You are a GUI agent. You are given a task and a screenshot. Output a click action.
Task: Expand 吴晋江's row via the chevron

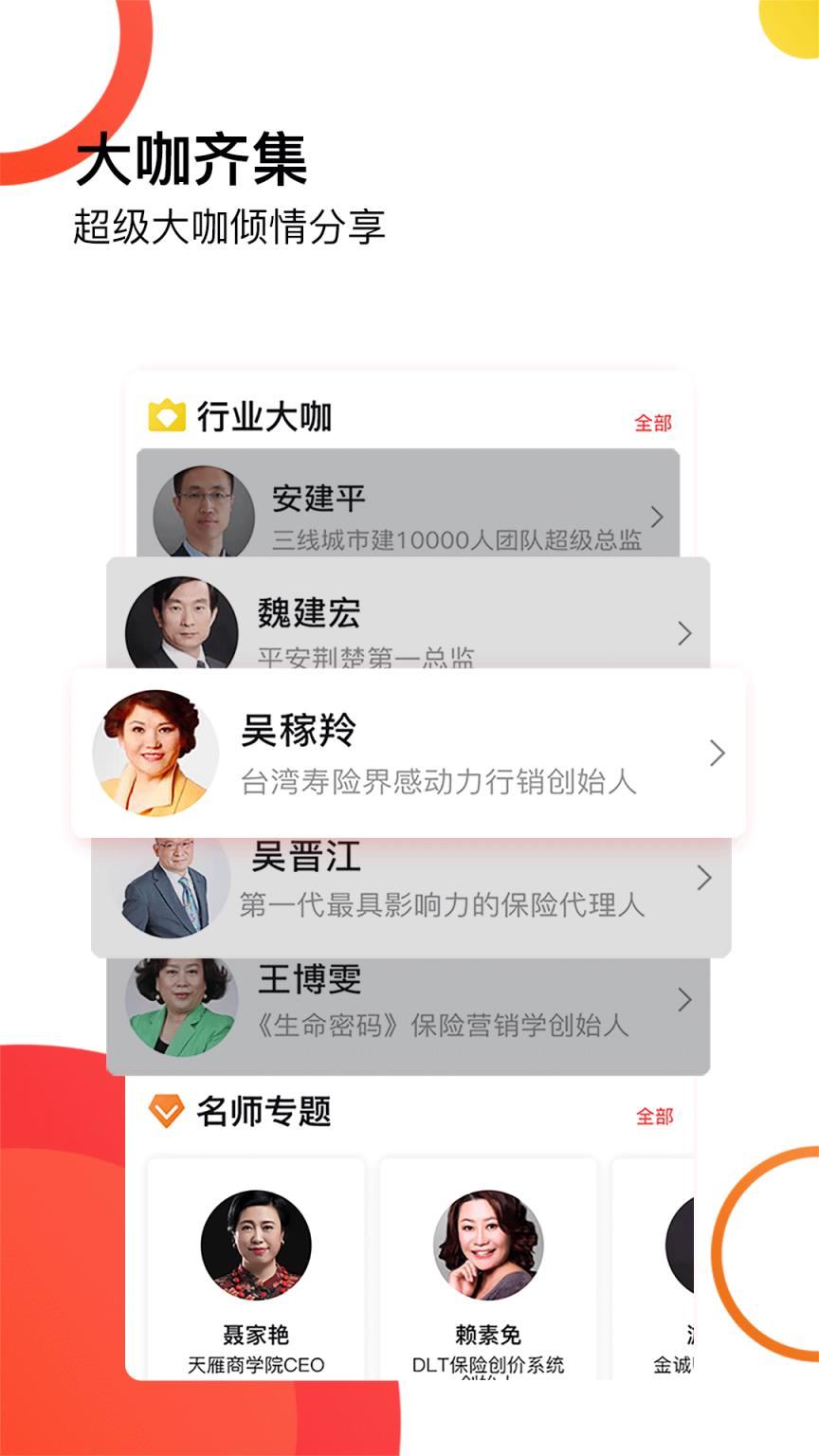(701, 879)
